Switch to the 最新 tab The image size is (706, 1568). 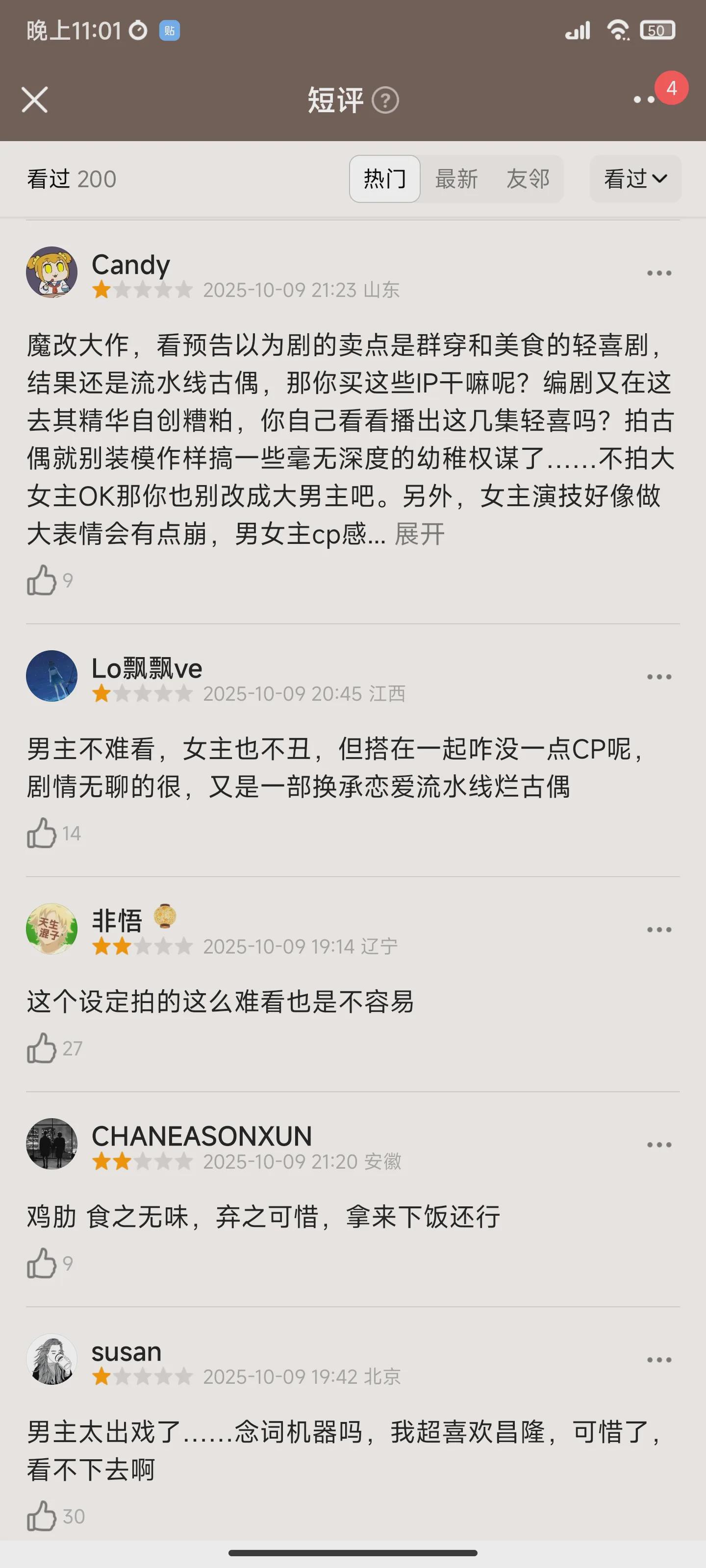pos(456,179)
